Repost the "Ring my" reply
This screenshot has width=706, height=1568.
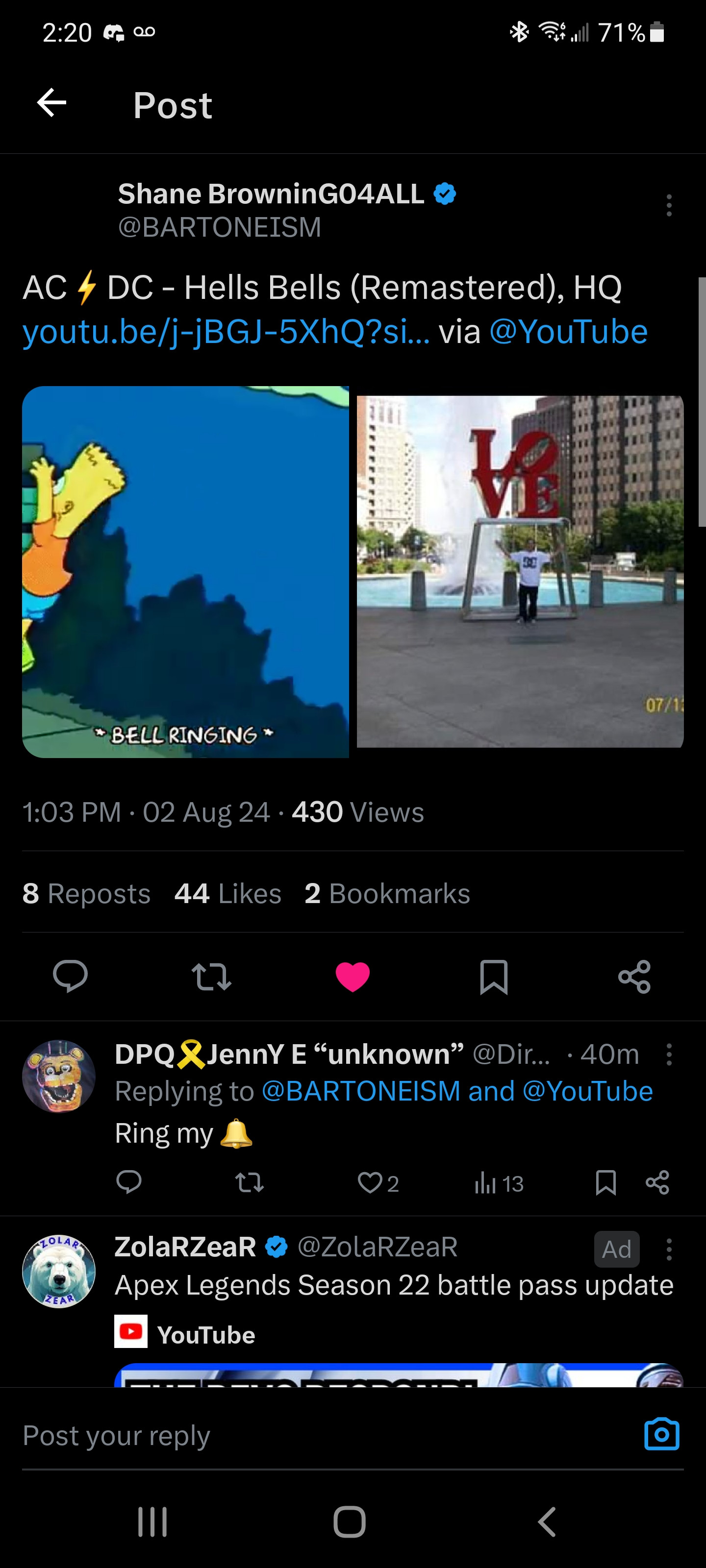point(249,1183)
